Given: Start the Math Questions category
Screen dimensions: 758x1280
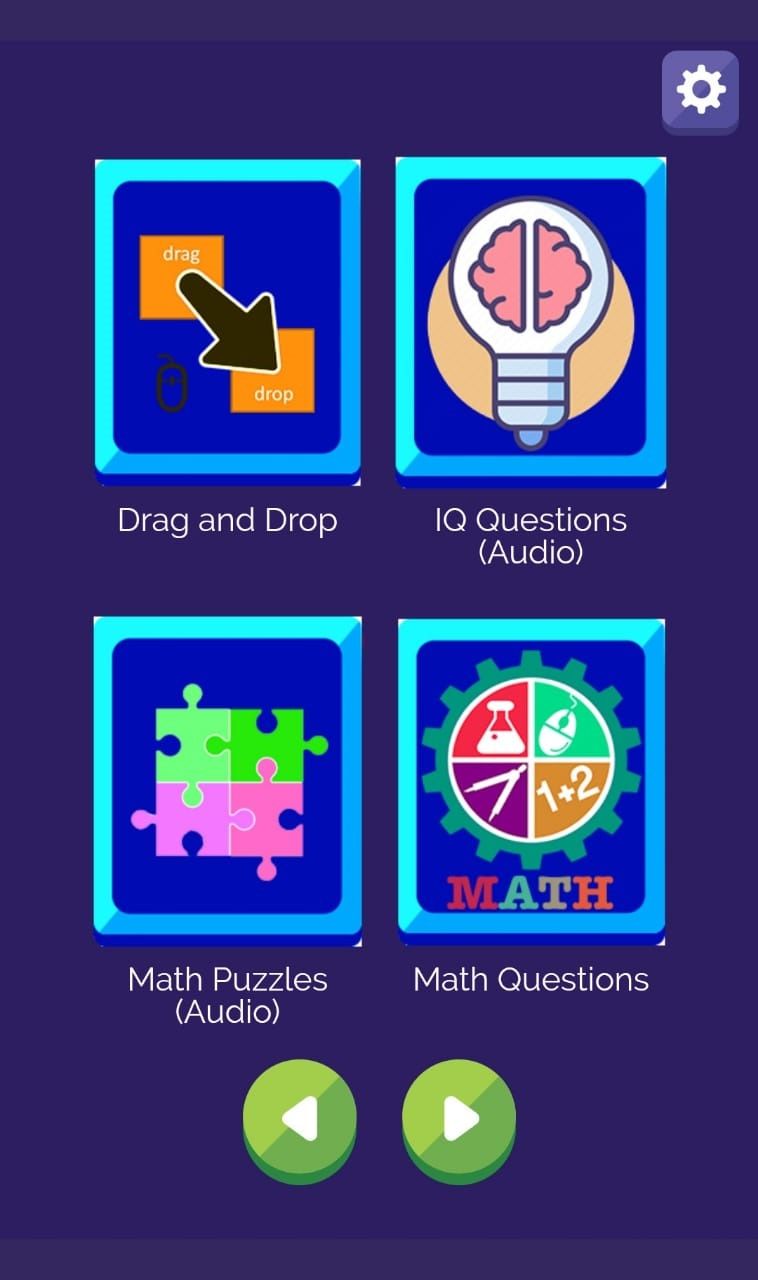Looking at the screenshot, I should [531, 780].
